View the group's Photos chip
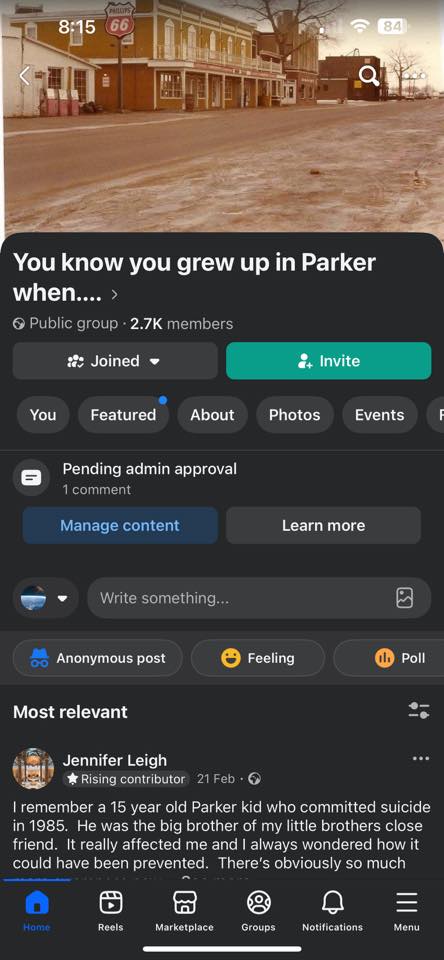This screenshot has height=960, width=444. click(x=295, y=415)
